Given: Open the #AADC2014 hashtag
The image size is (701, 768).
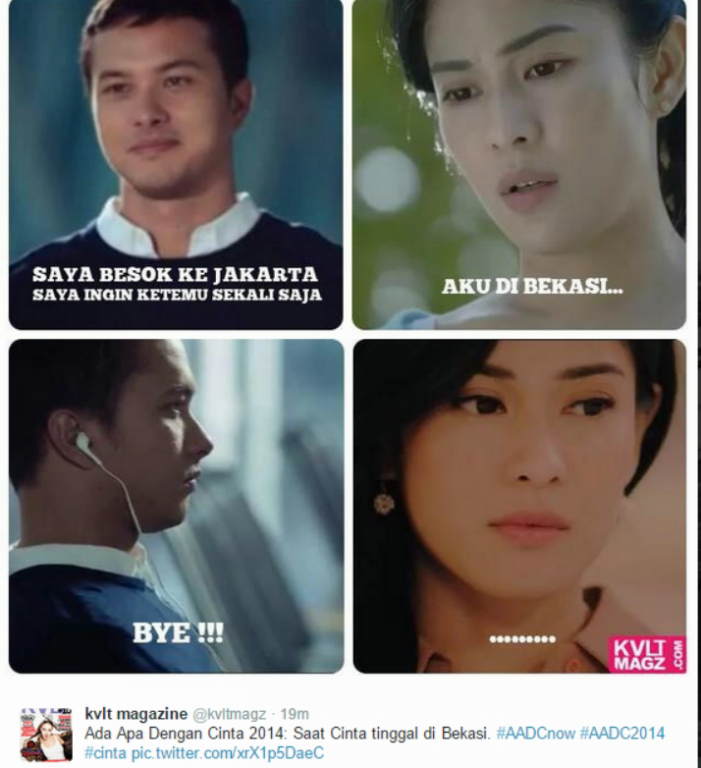Looking at the screenshot, I should 626,733.
